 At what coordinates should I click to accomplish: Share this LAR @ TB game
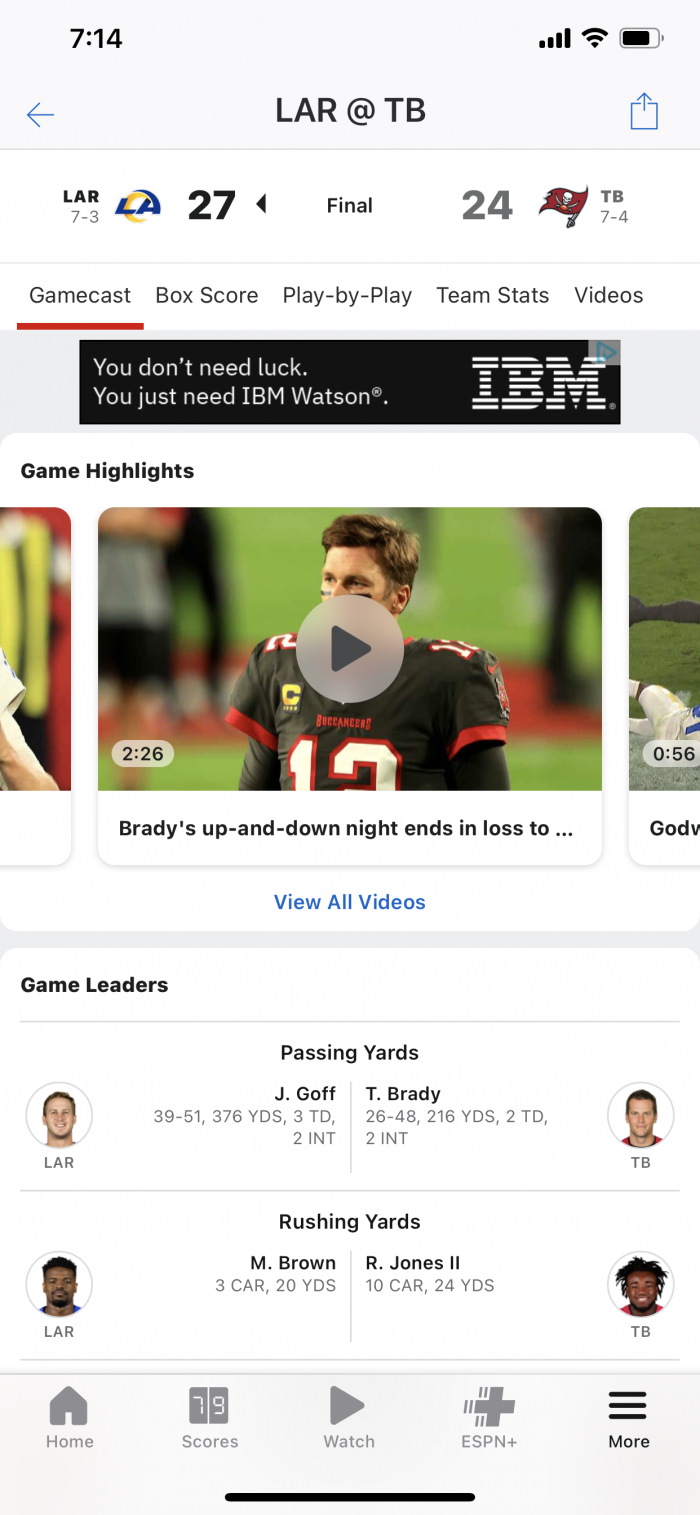[x=644, y=112]
